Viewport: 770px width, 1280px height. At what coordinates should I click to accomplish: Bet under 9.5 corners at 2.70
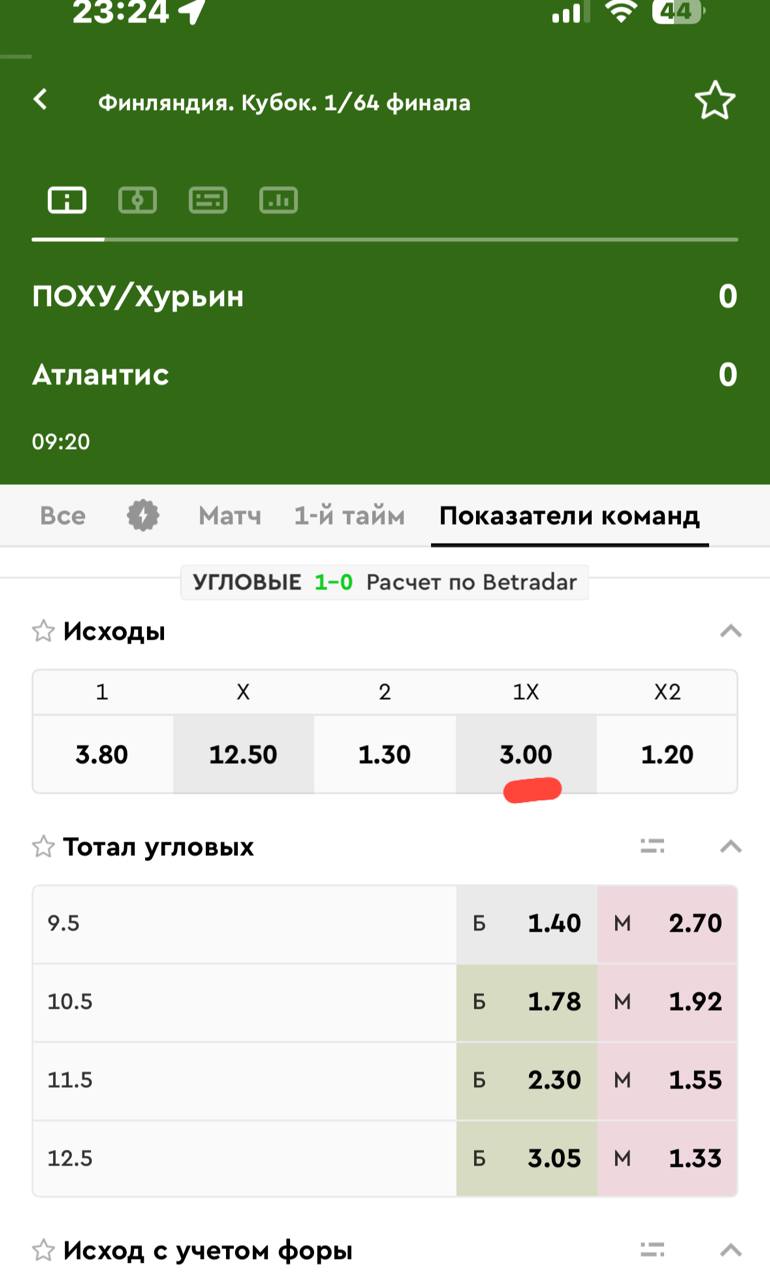[x=667, y=923]
